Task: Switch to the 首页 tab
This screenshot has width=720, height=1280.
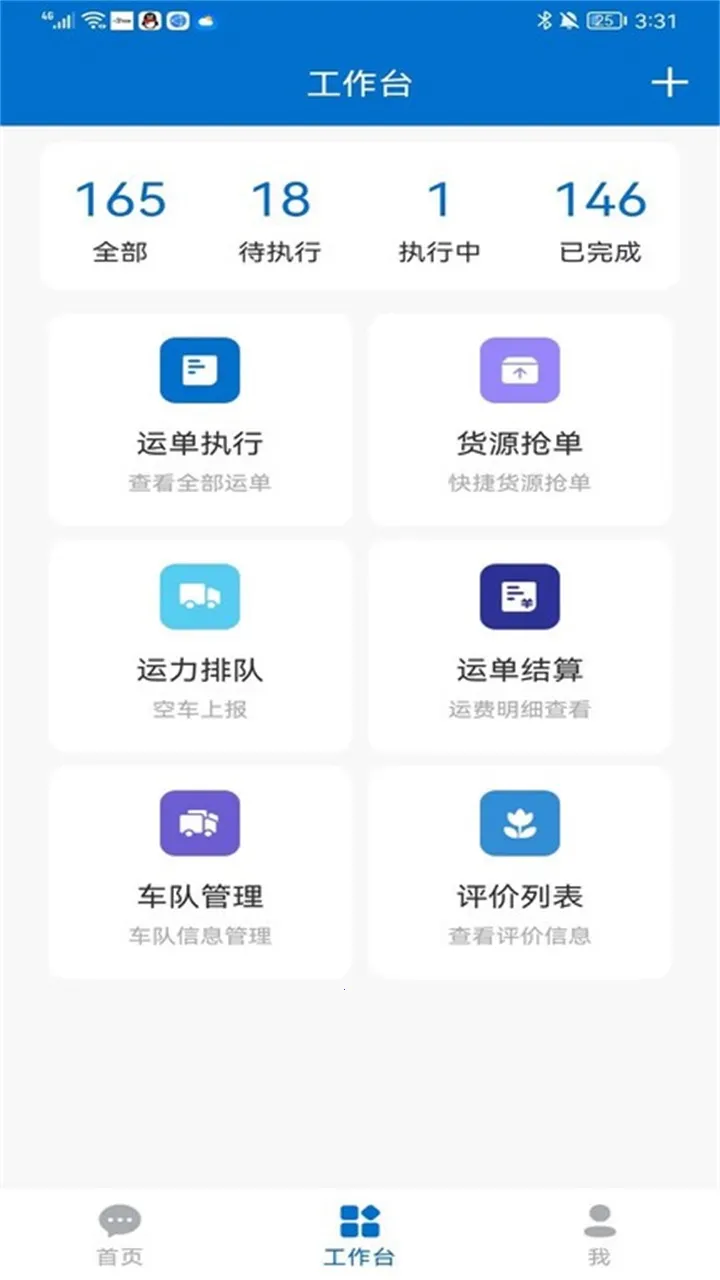Action: point(119,1235)
